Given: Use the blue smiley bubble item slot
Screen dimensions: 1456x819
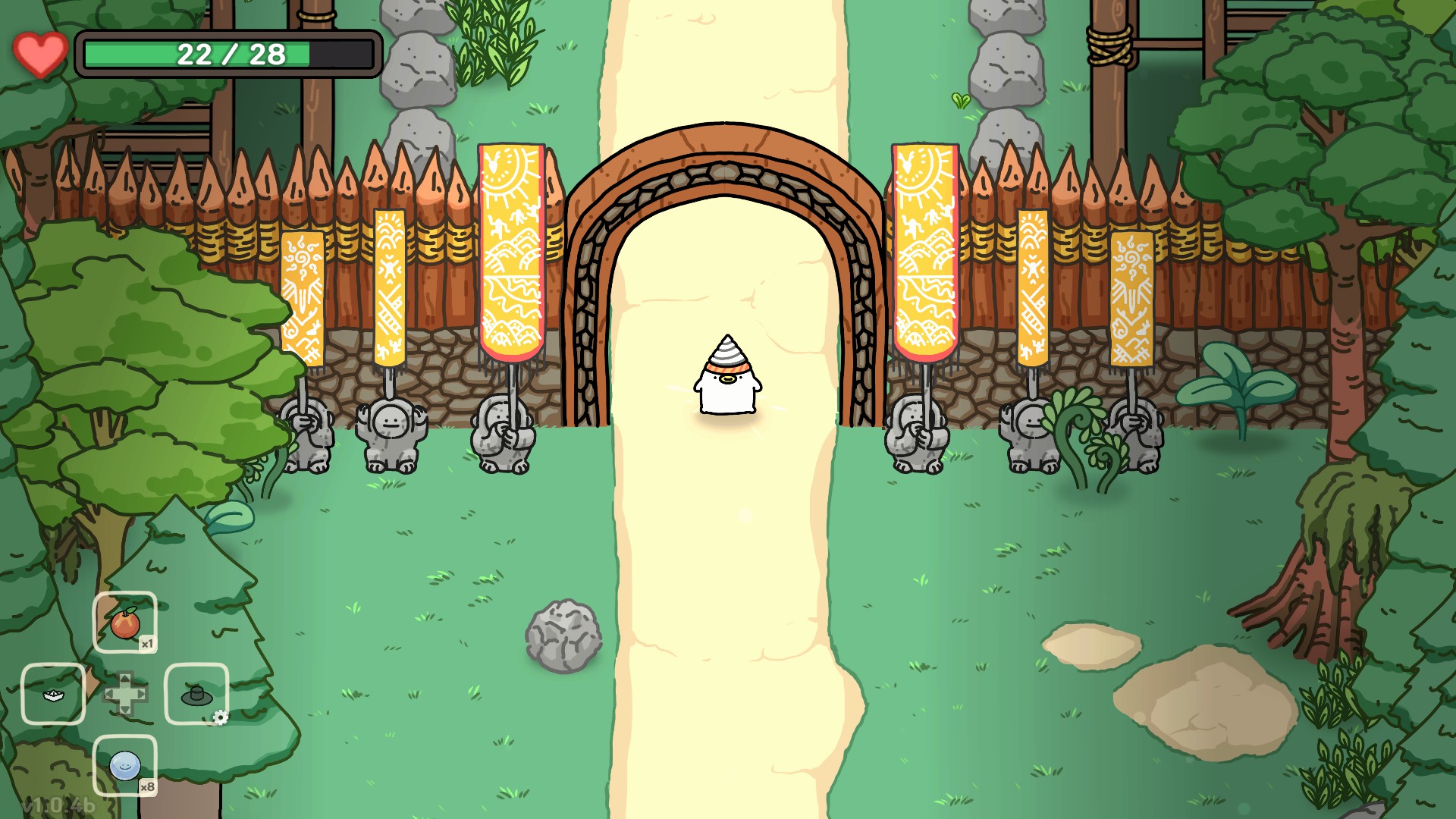Looking at the screenshot, I should coord(125,765).
